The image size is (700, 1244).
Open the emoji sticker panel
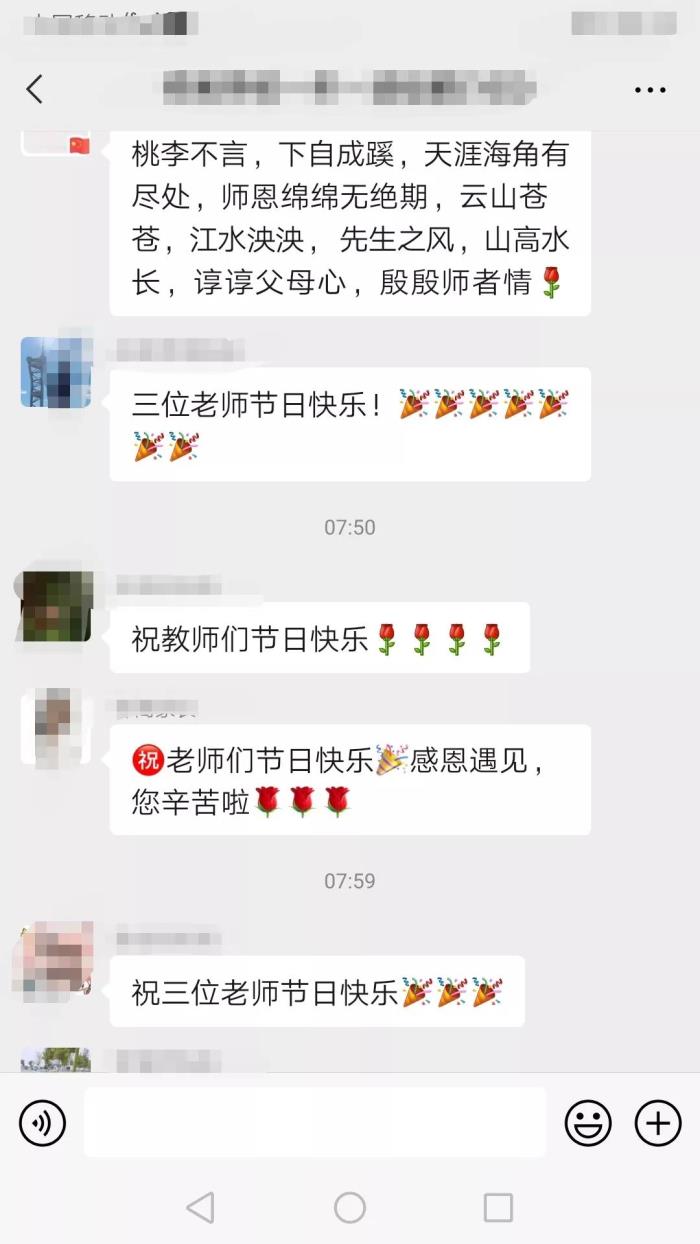[588, 1124]
